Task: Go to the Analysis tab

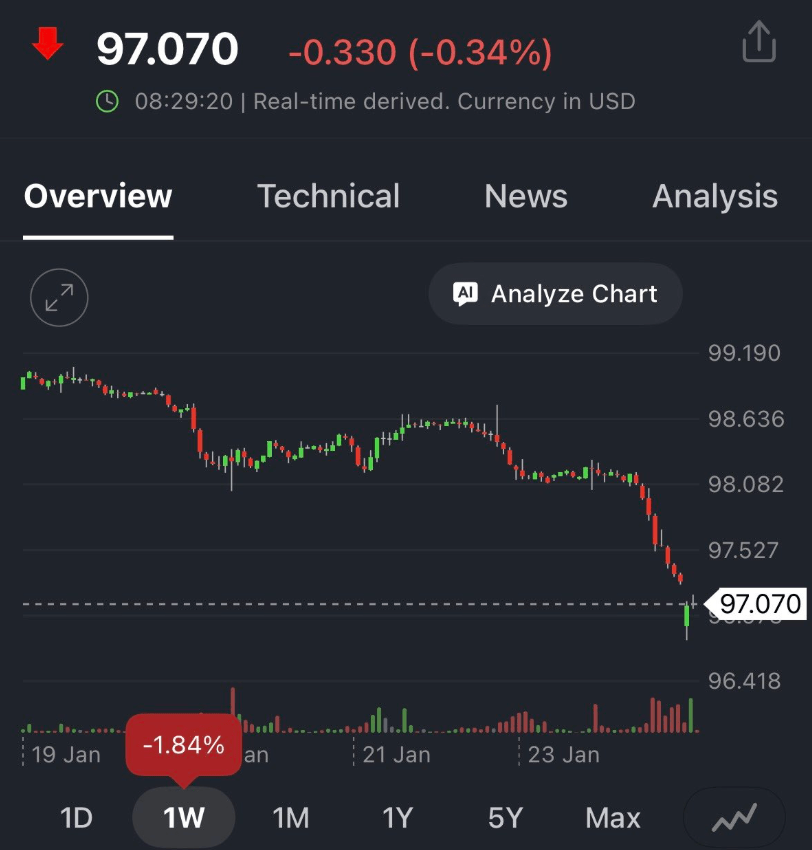Action: [x=714, y=196]
